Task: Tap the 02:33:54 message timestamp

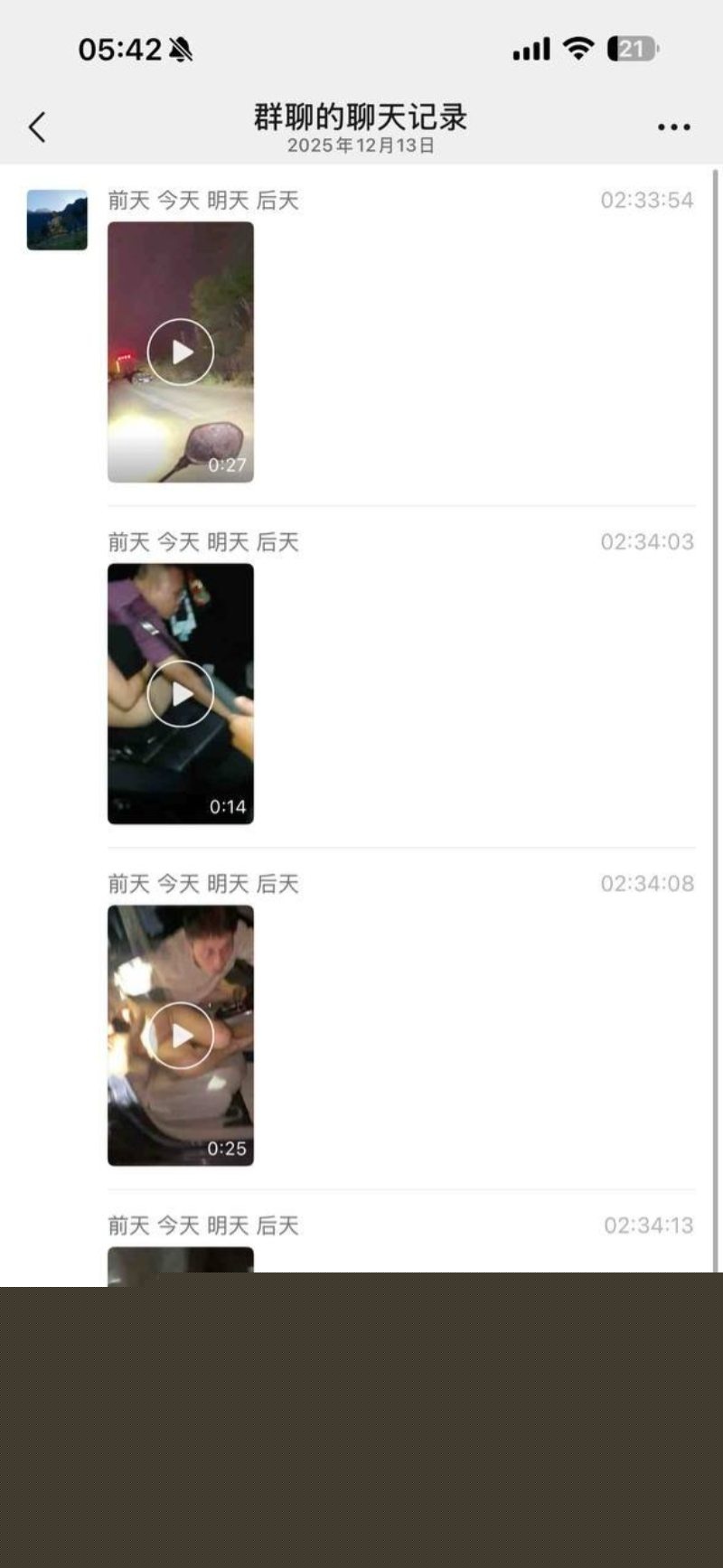Action: [647, 201]
